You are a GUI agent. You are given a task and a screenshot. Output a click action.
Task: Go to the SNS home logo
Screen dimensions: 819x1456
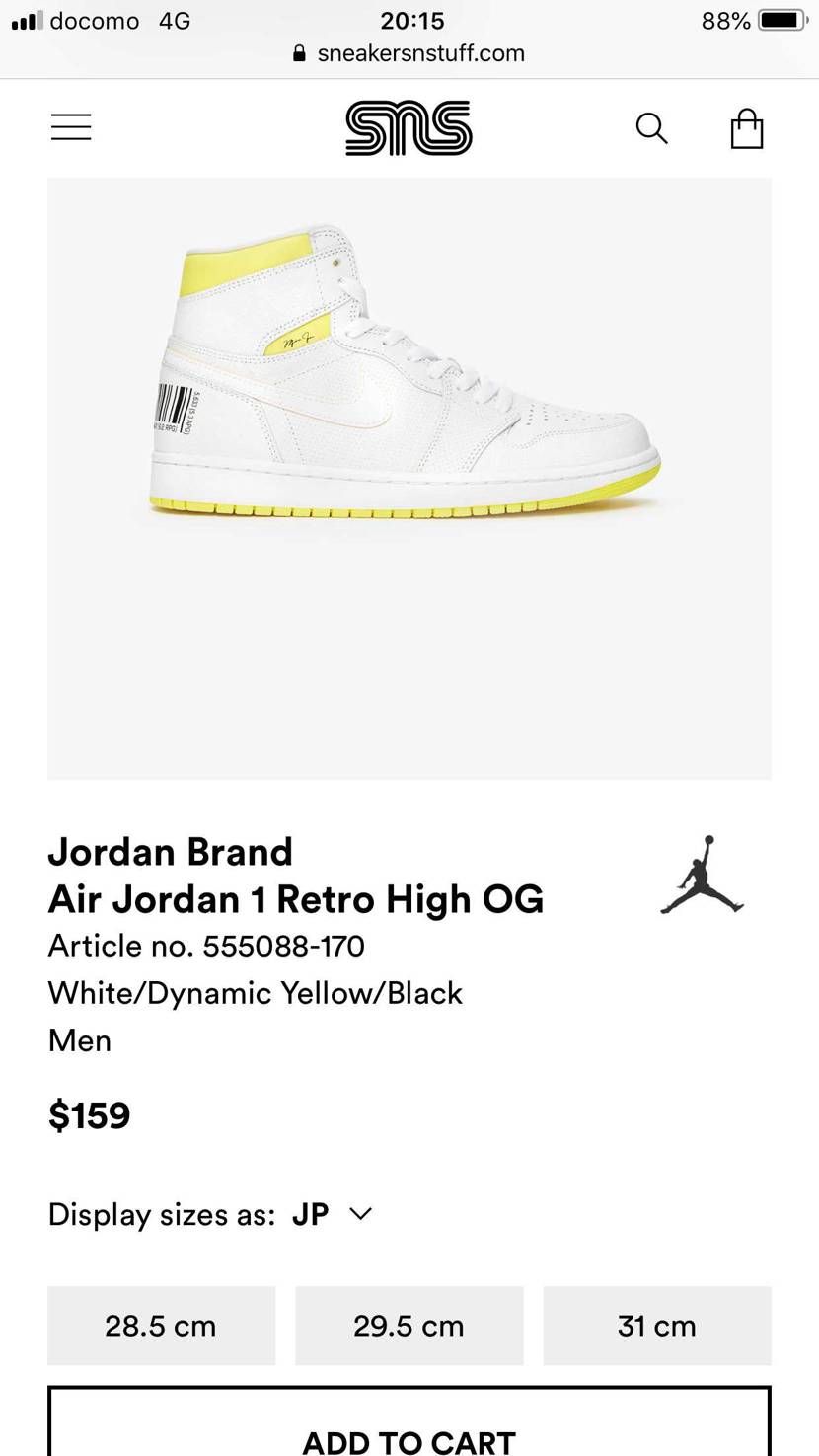(409, 128)
